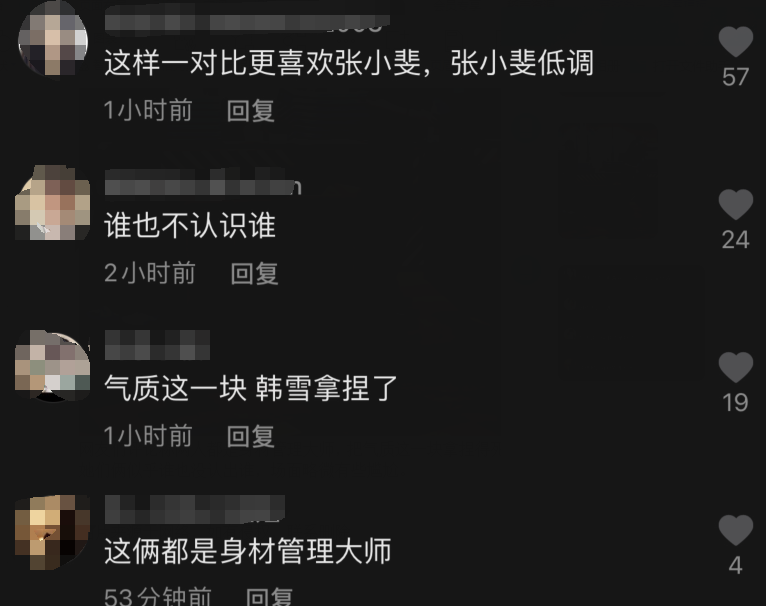The image size is (766, 606).
Task: Like the comment 这俩都是身材管理大师
Action: (735, 531)
